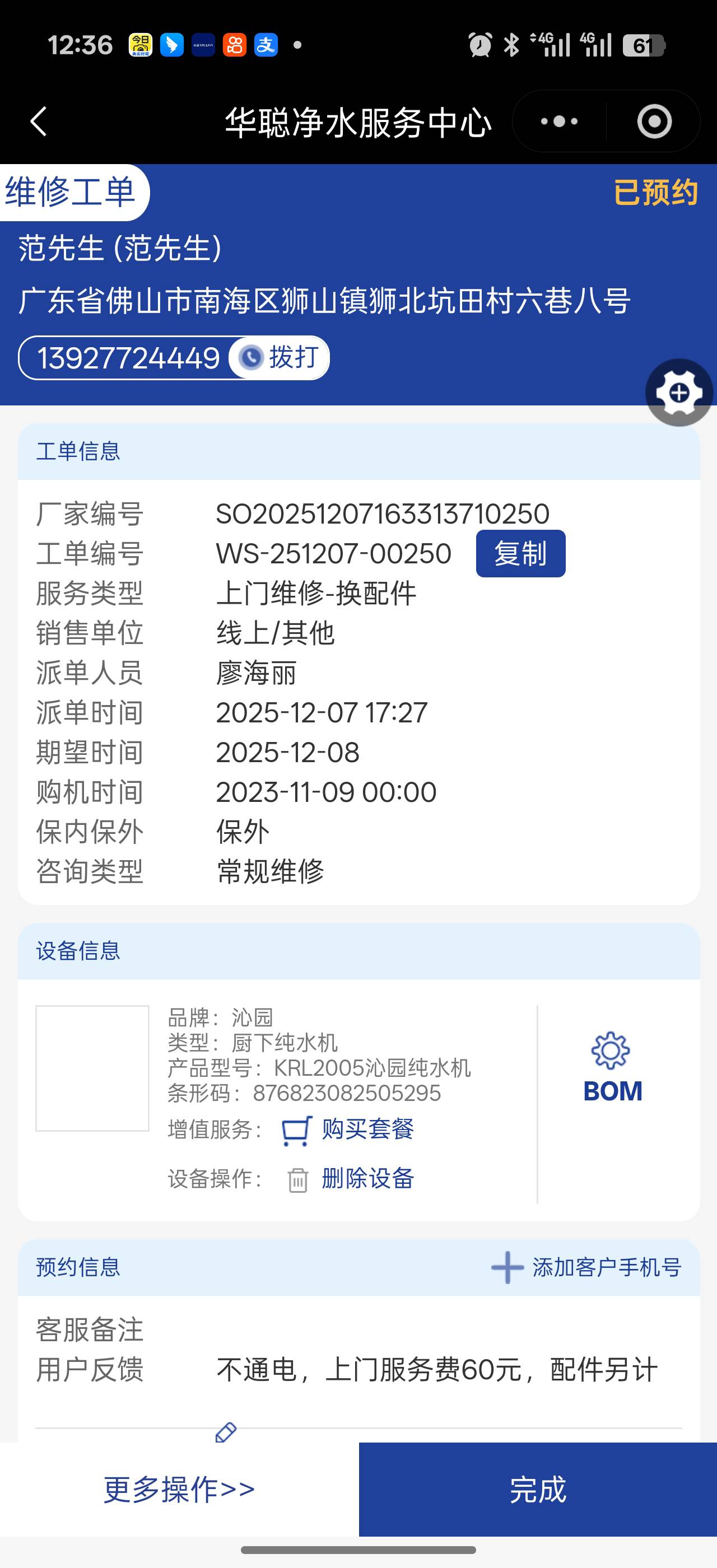This screenshot has width=717, height=1568.
Task: Open the mini program more menu
Action: [560, 121]
